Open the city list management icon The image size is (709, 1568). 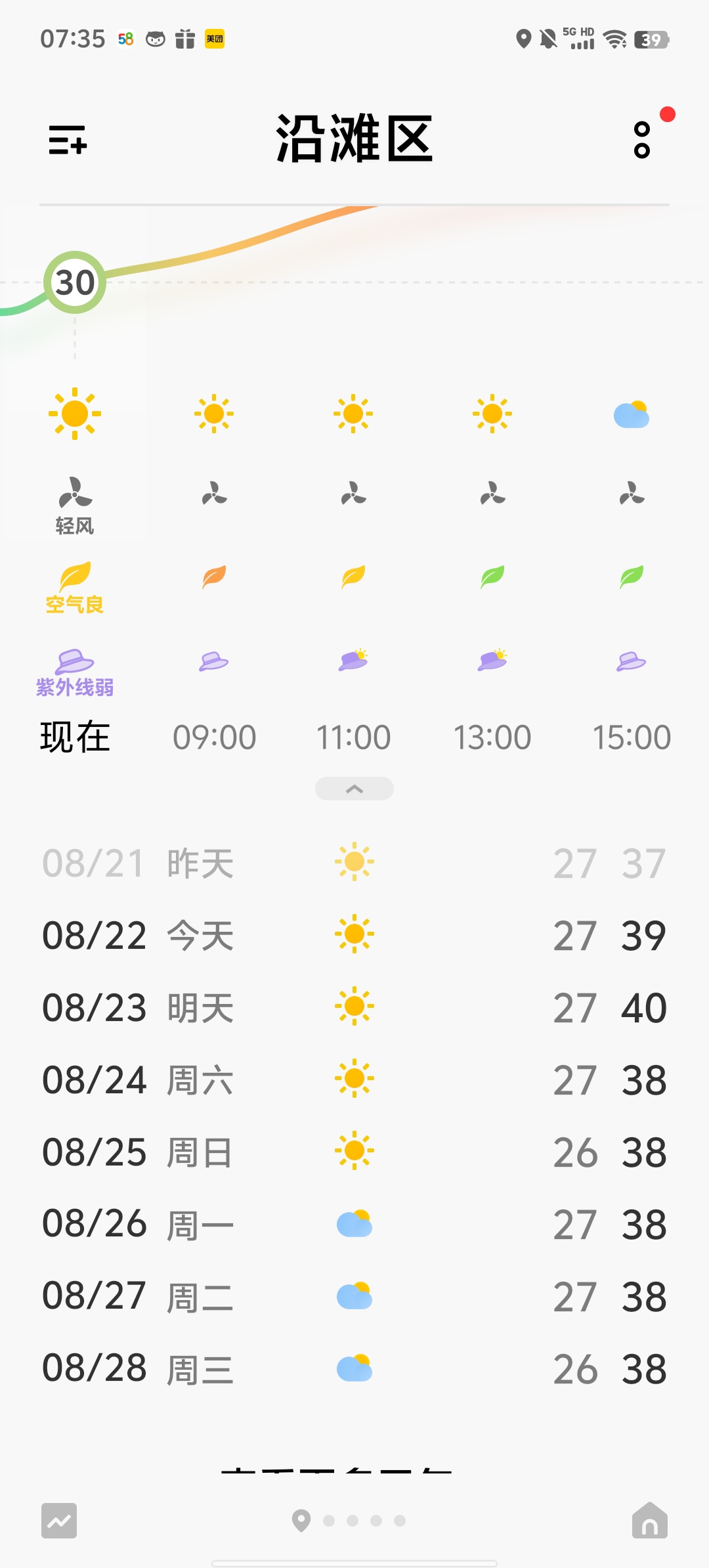[x=68, y=140]
